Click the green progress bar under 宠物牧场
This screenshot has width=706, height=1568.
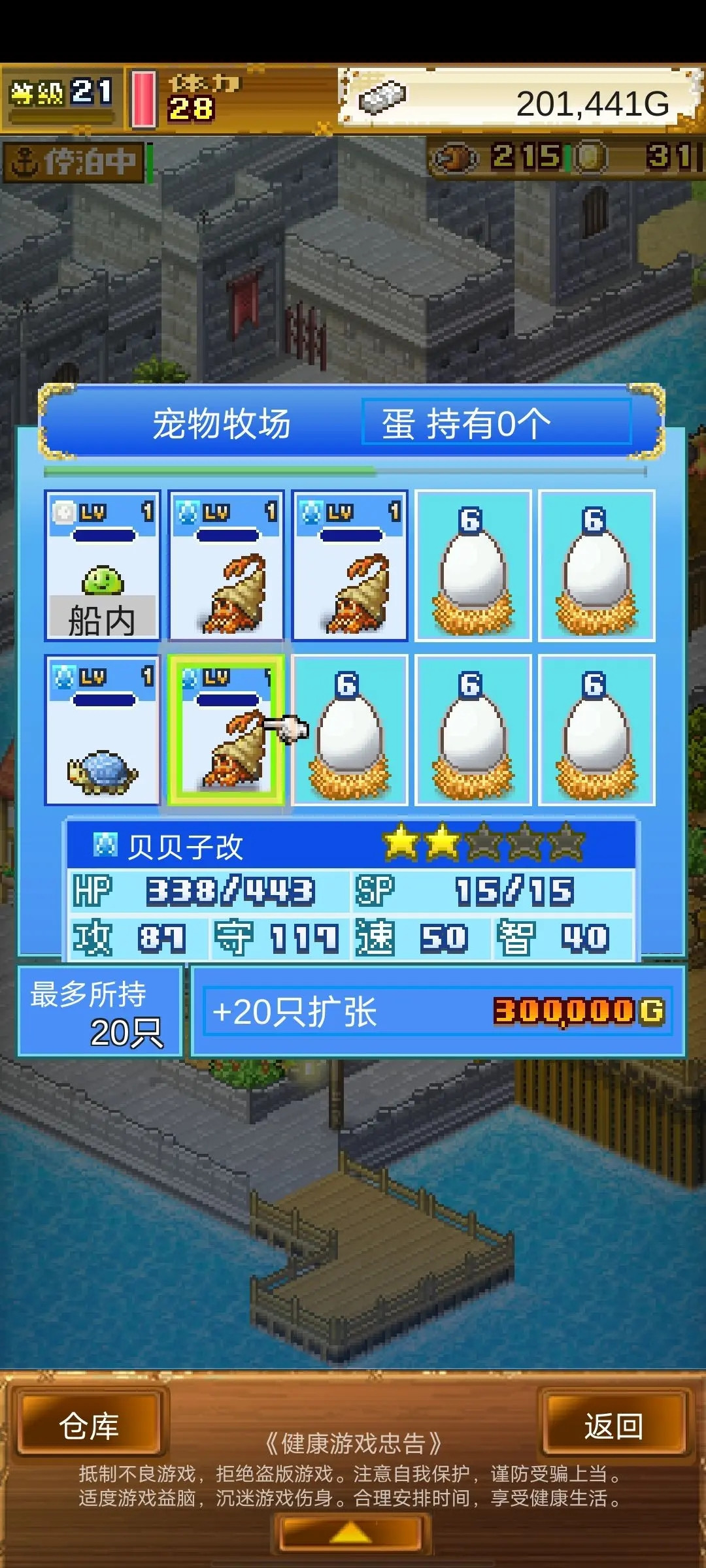[x=208, y=469]
